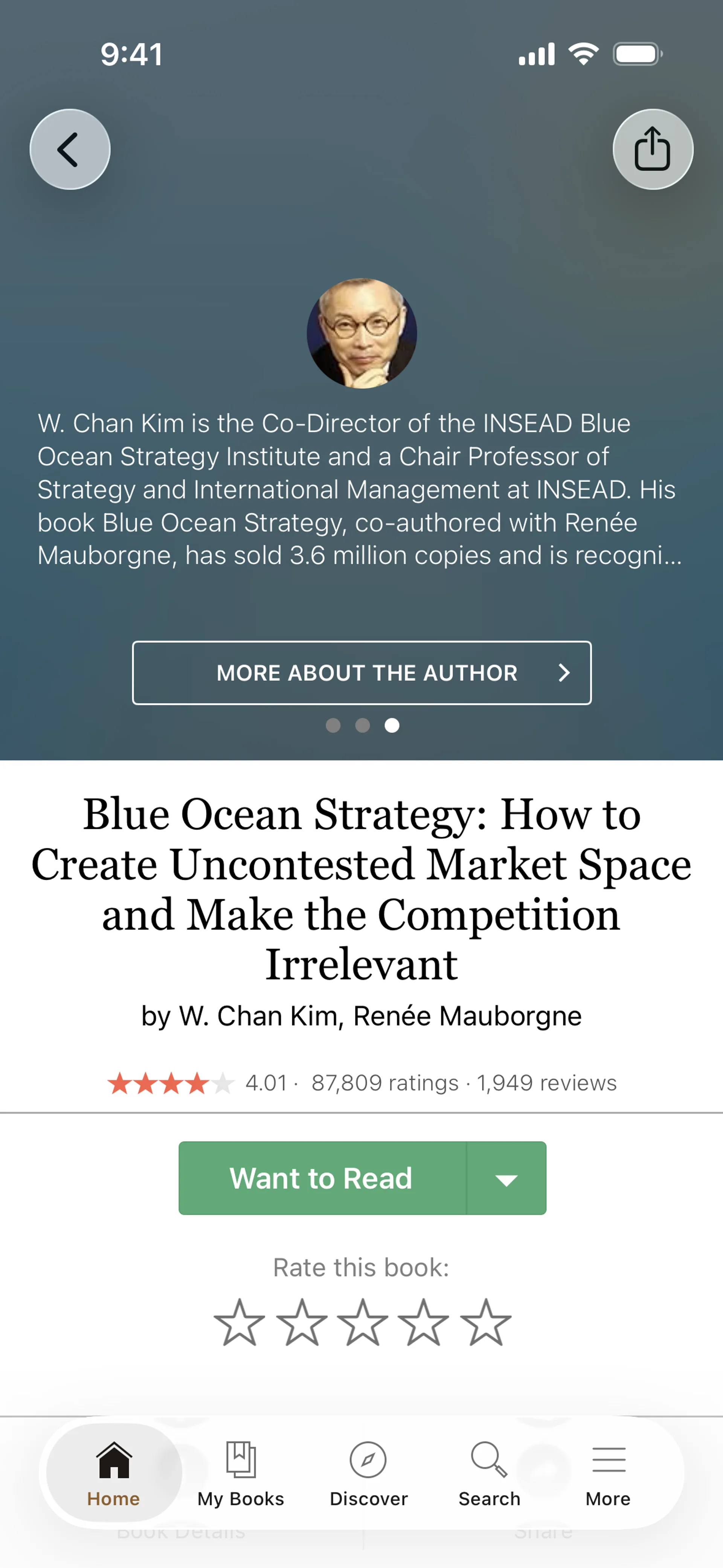
Task: Open the More tab
Action: 608,1473
